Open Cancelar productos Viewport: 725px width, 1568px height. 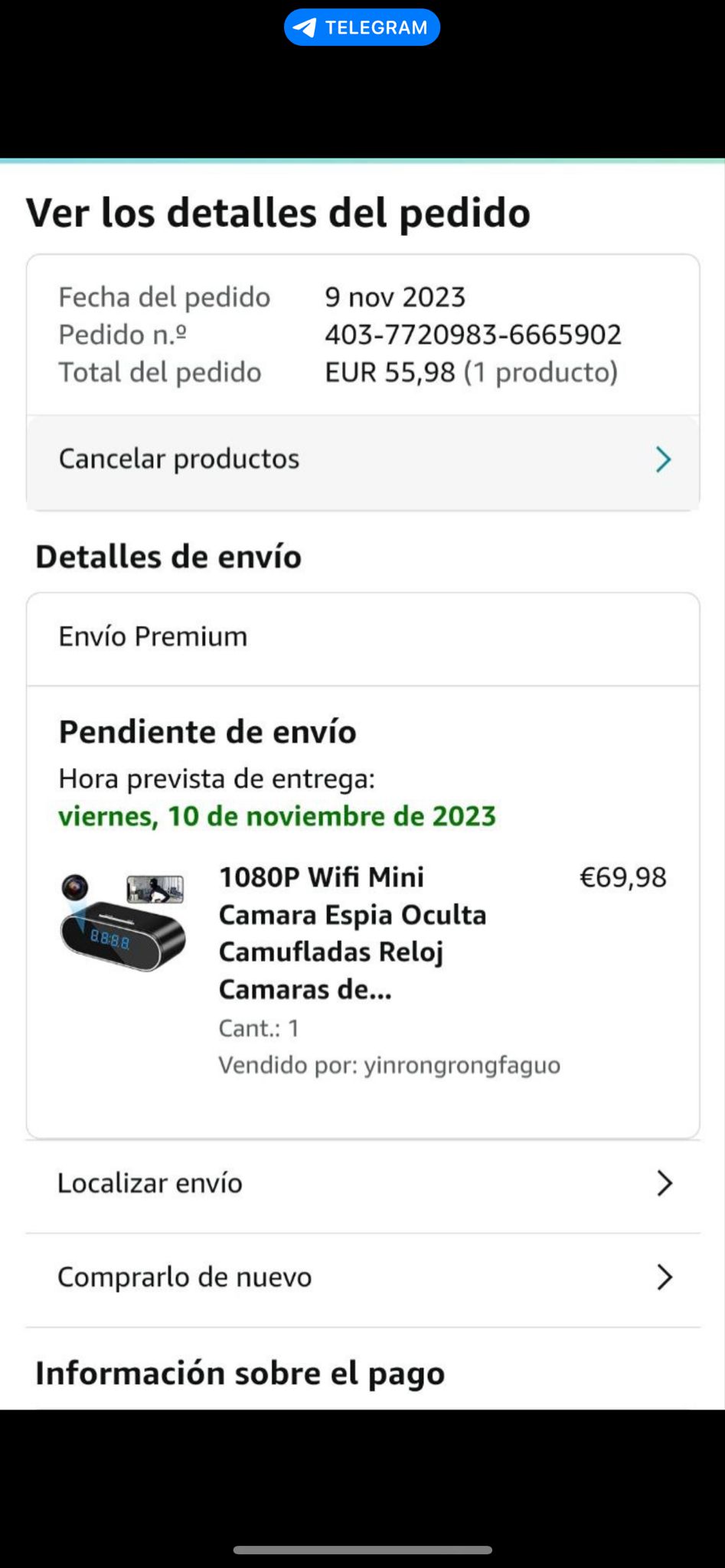coord(363,459)
